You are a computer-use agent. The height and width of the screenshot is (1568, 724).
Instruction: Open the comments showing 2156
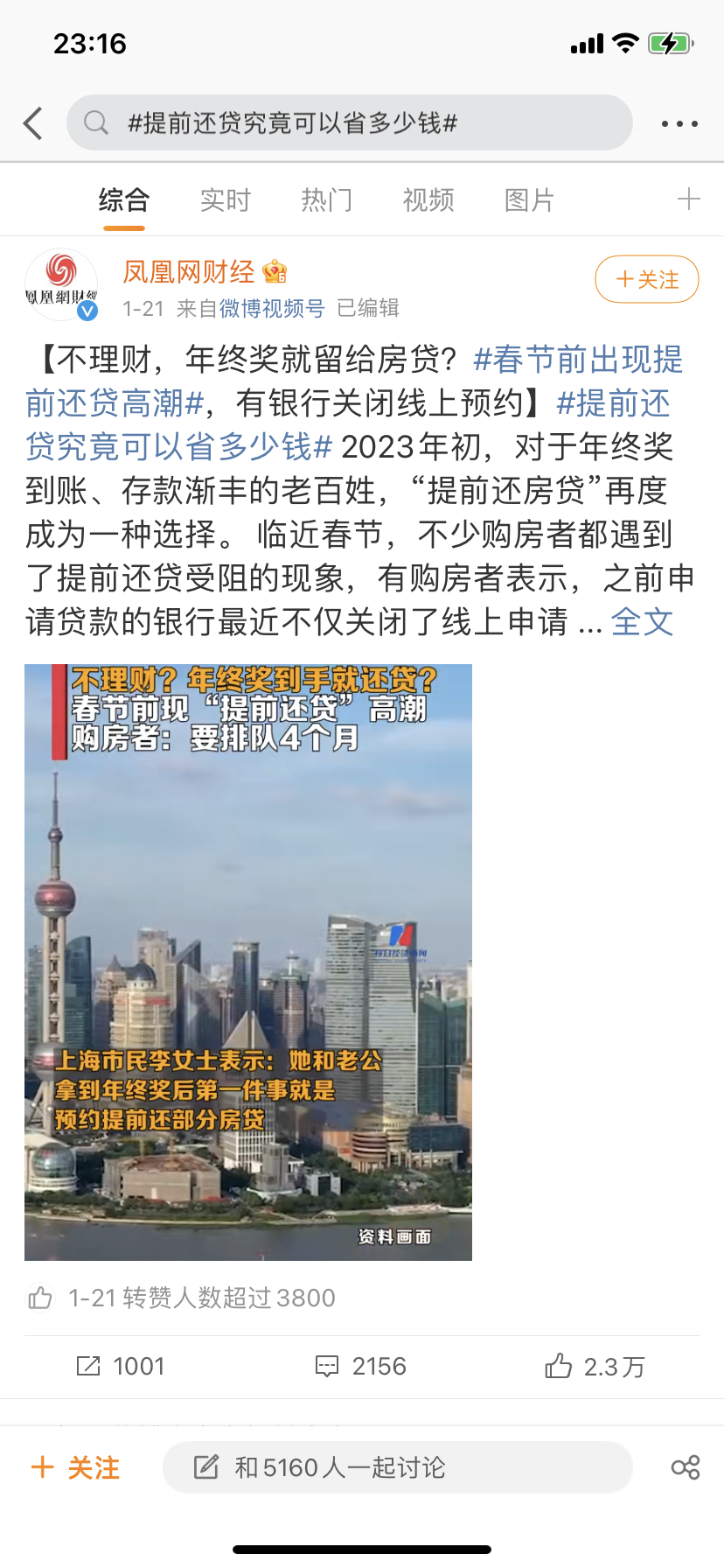pyautogui.click(x=361, y=1366)
